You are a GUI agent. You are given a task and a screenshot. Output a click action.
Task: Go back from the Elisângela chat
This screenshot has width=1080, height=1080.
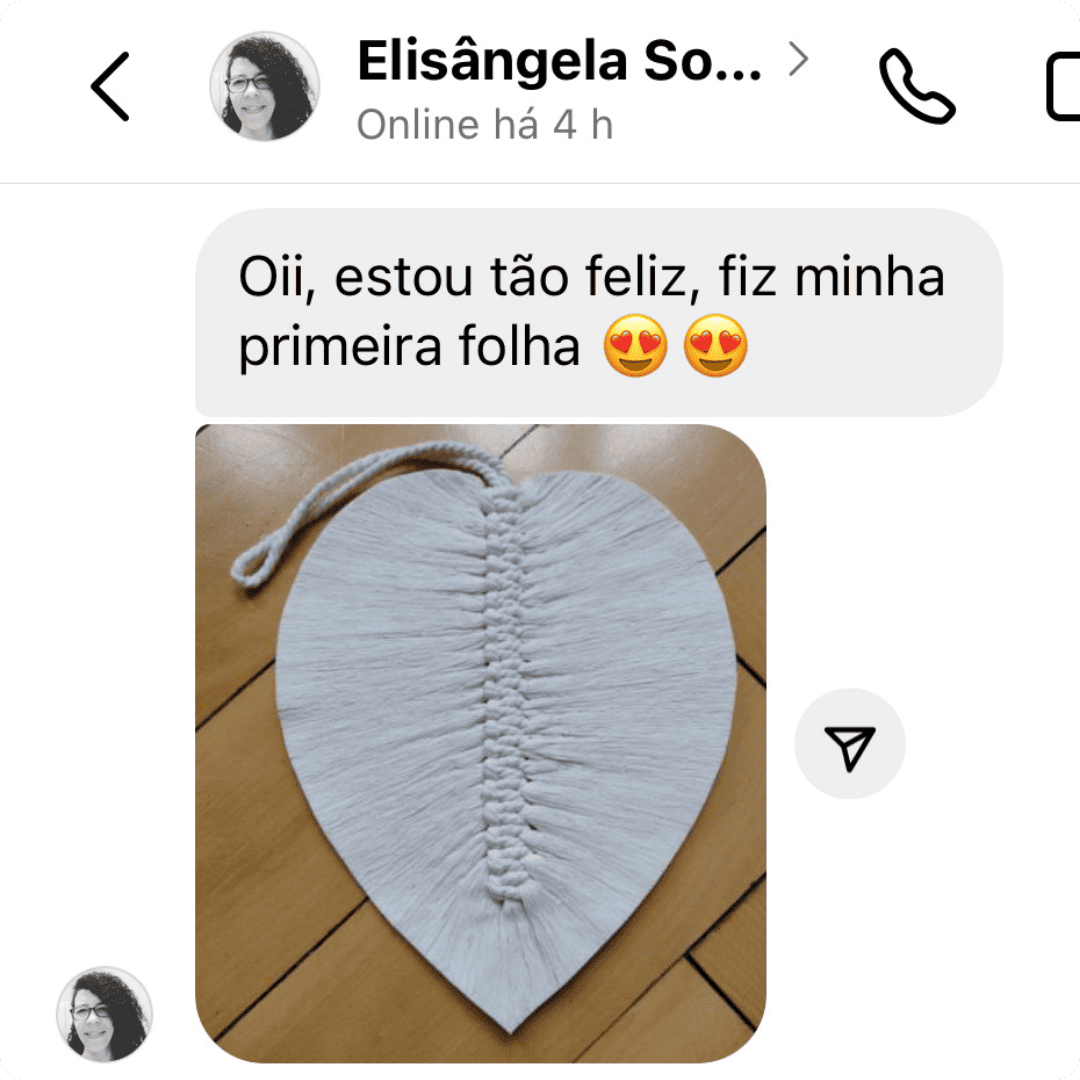click(110, 88)
